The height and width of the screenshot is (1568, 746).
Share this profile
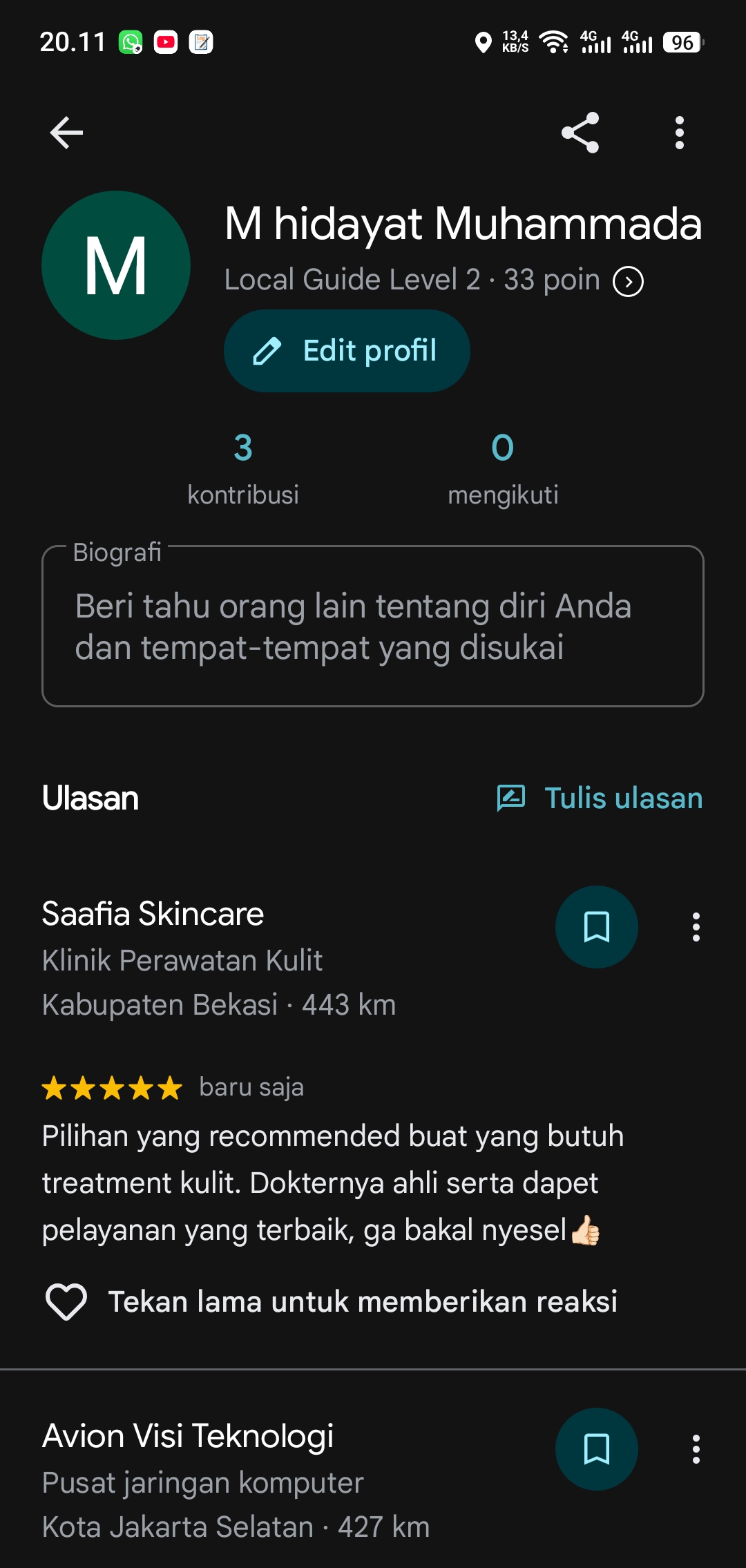(x=580, y=133)
